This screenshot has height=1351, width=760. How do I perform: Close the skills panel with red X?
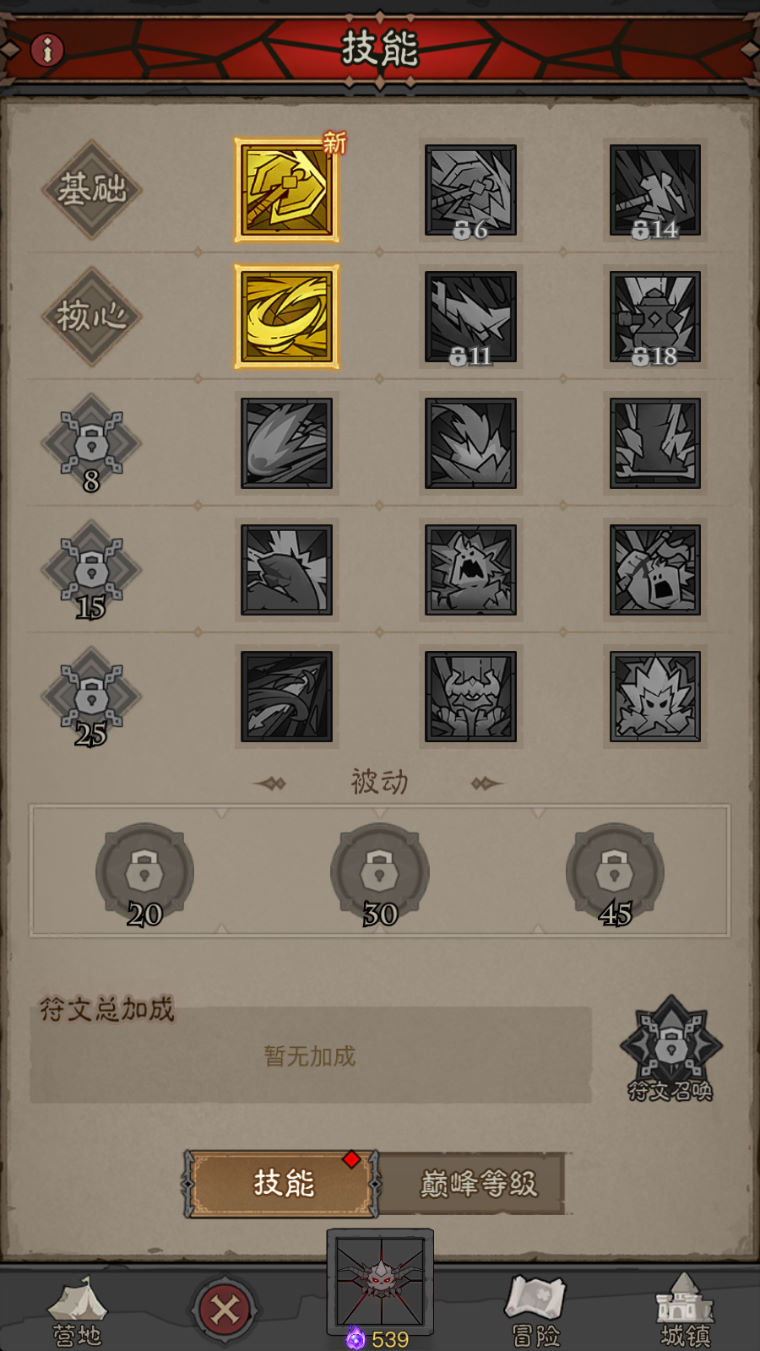(x=224, y=1309)
